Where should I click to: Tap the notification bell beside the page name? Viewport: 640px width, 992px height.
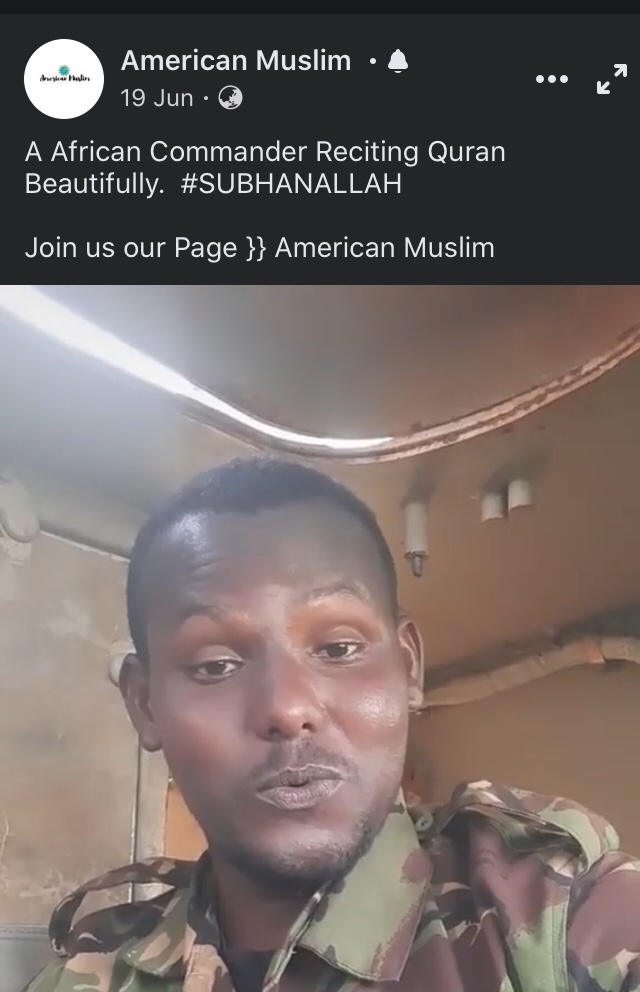click(x=398, y=62)
